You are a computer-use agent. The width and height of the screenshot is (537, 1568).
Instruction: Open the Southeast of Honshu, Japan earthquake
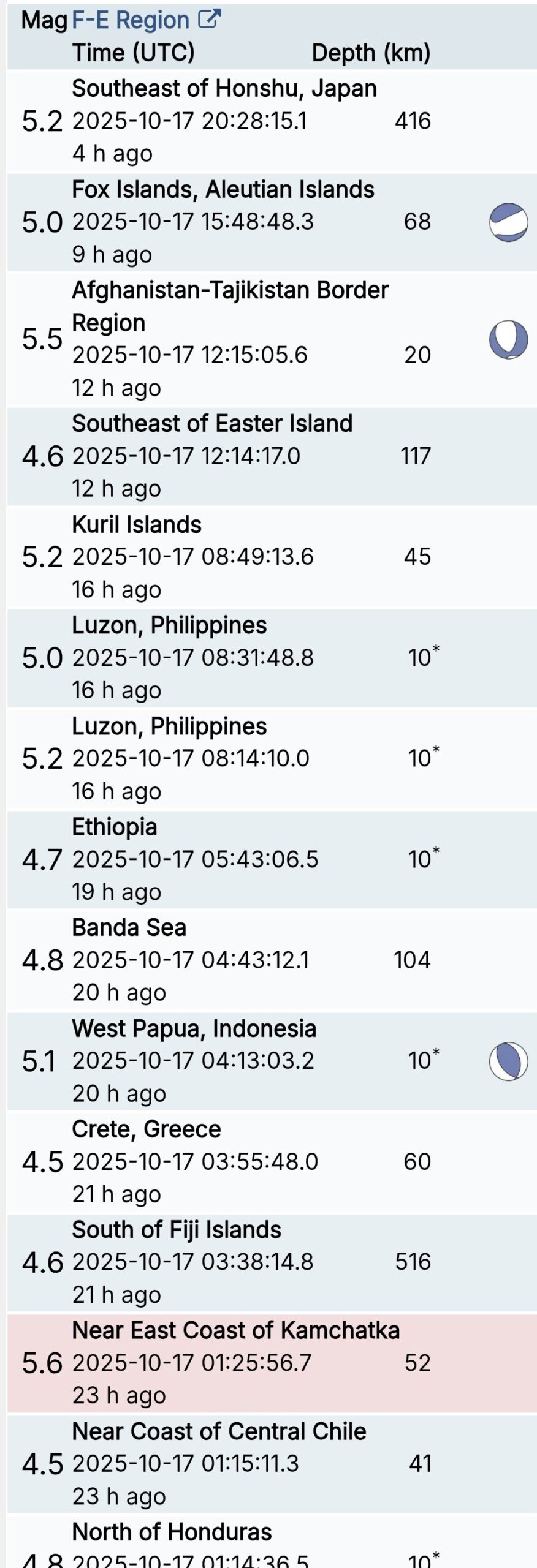(x=224, y=89)
